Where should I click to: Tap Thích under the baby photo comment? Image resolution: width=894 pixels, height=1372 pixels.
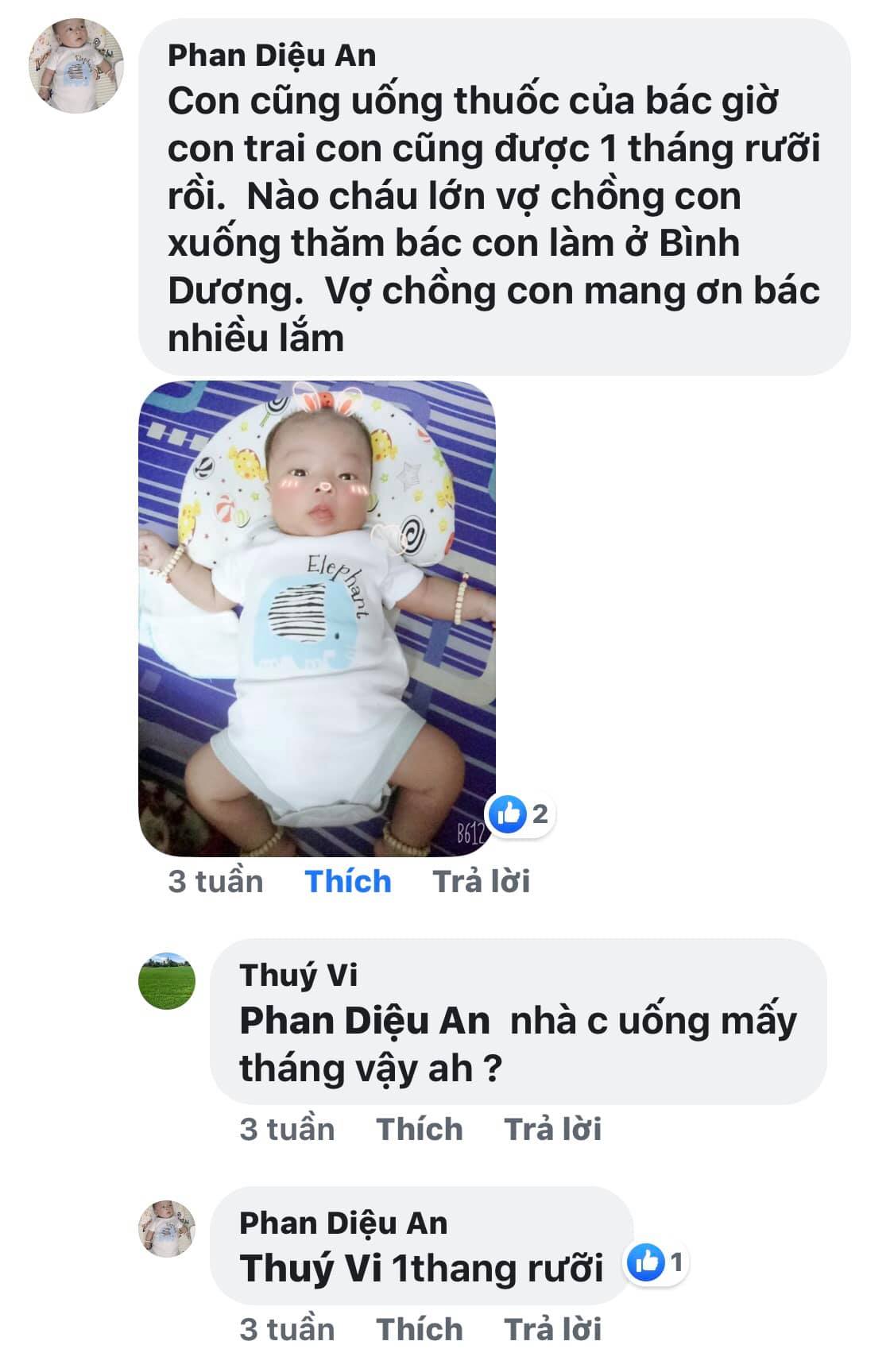tap(348, 881)
